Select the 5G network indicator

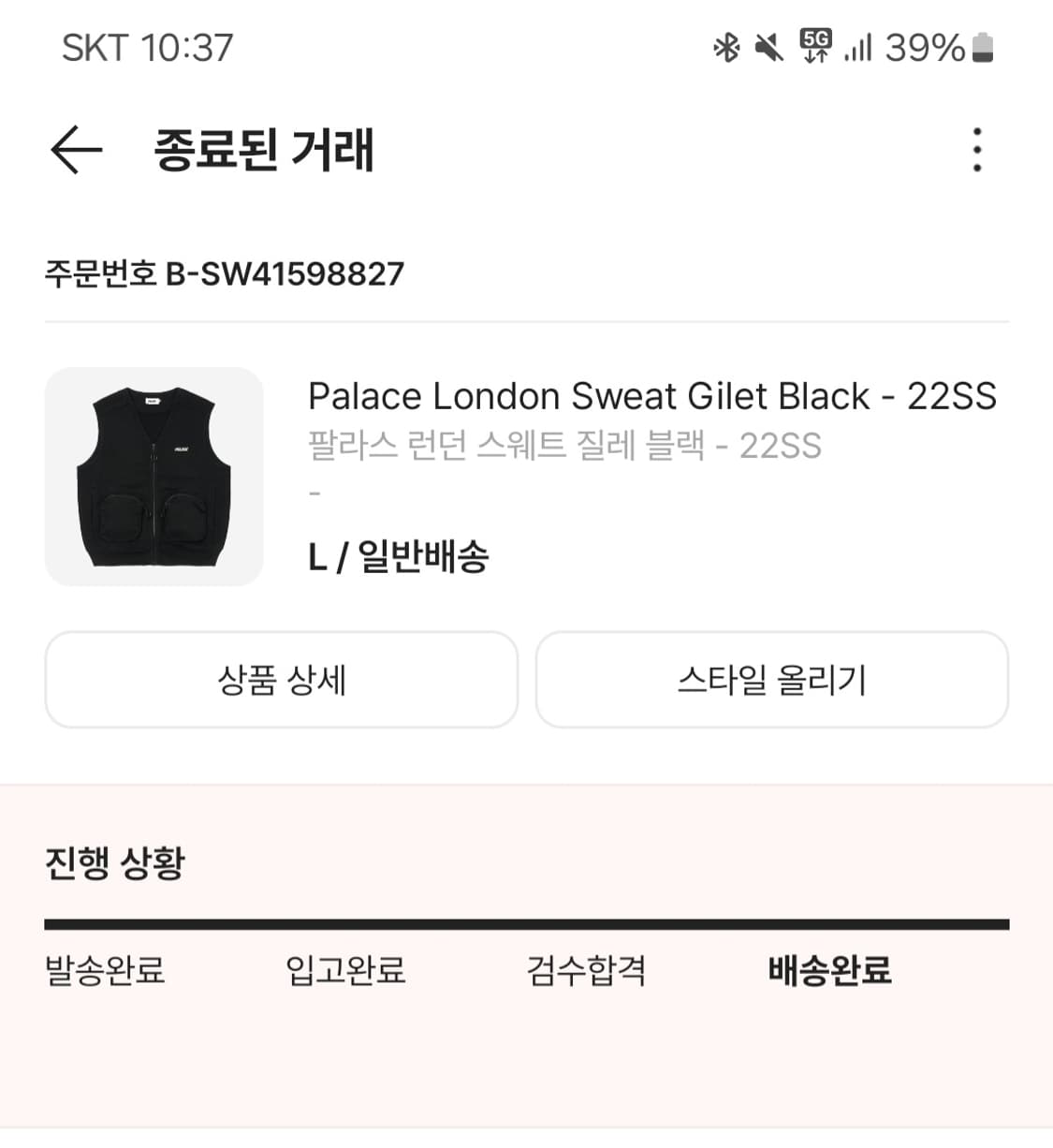(812, 47)
